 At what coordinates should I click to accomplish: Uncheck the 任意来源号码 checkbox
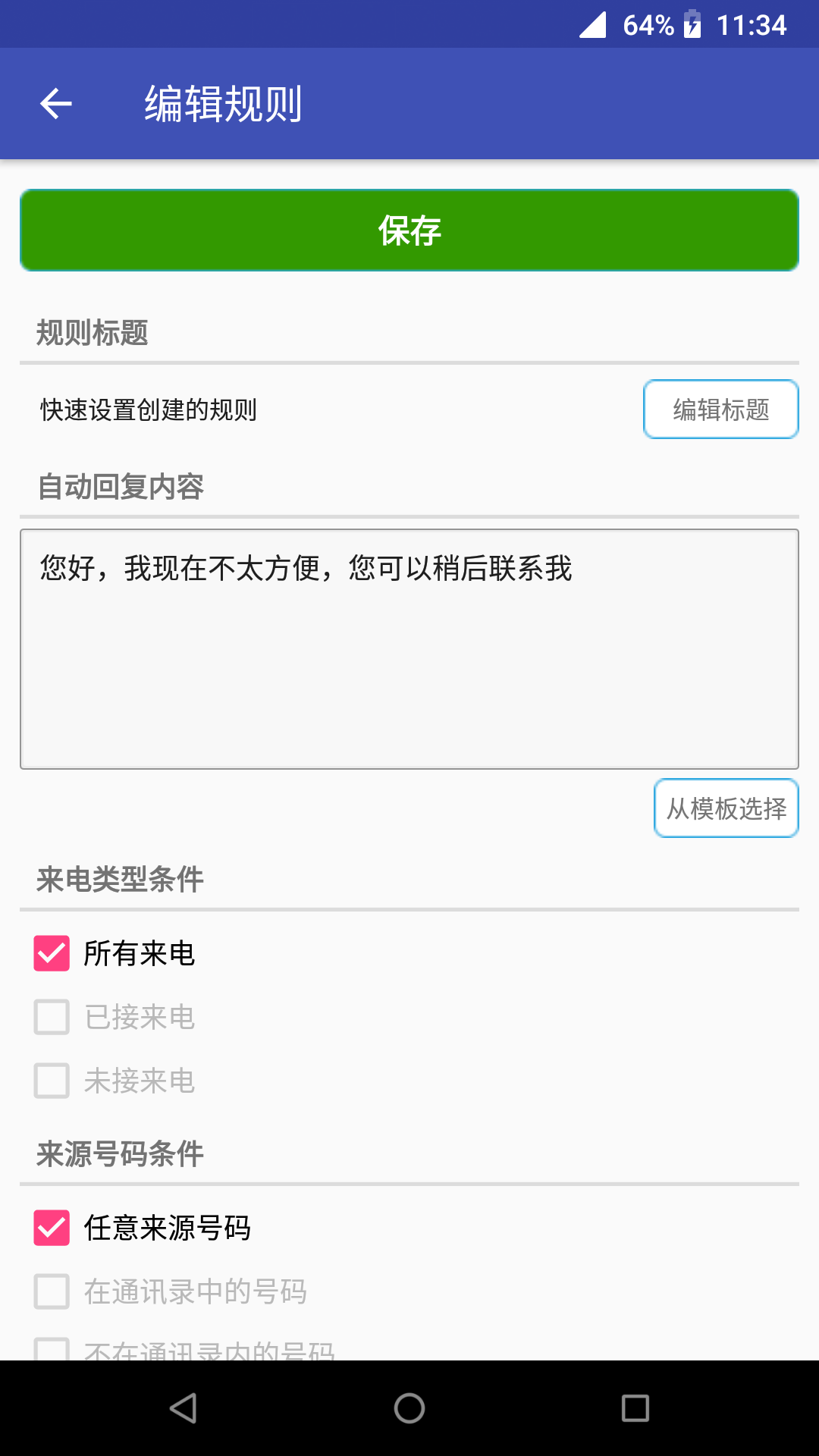(x=52, y=1228)
